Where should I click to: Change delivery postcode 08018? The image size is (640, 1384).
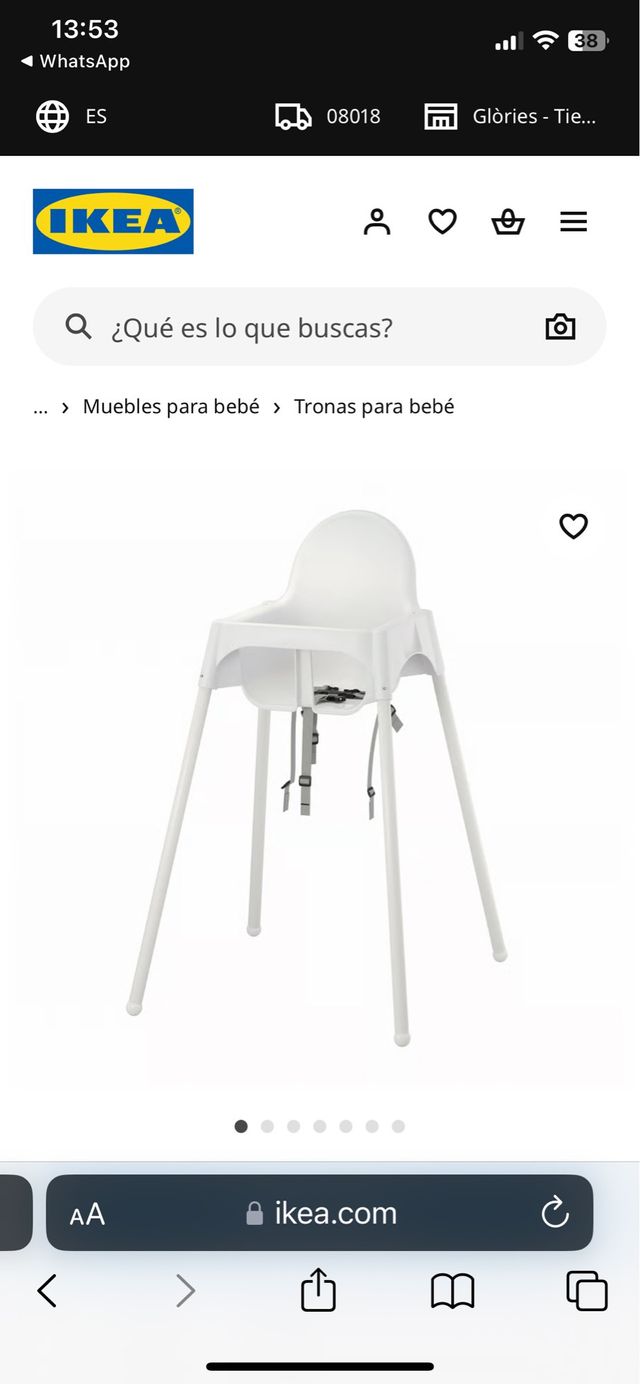point(328,117)
